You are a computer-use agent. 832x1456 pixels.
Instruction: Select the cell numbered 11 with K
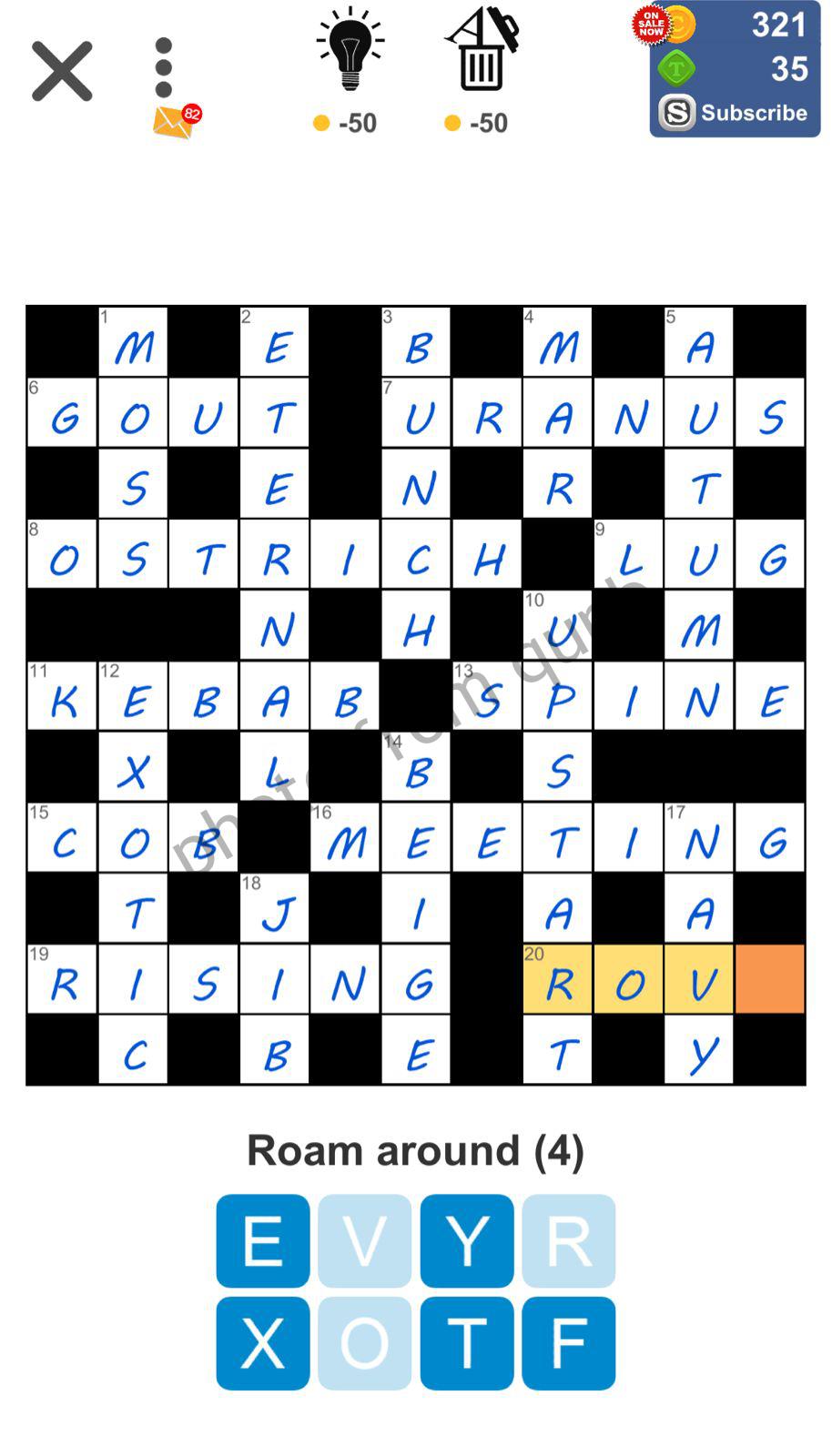pos(62,697)
